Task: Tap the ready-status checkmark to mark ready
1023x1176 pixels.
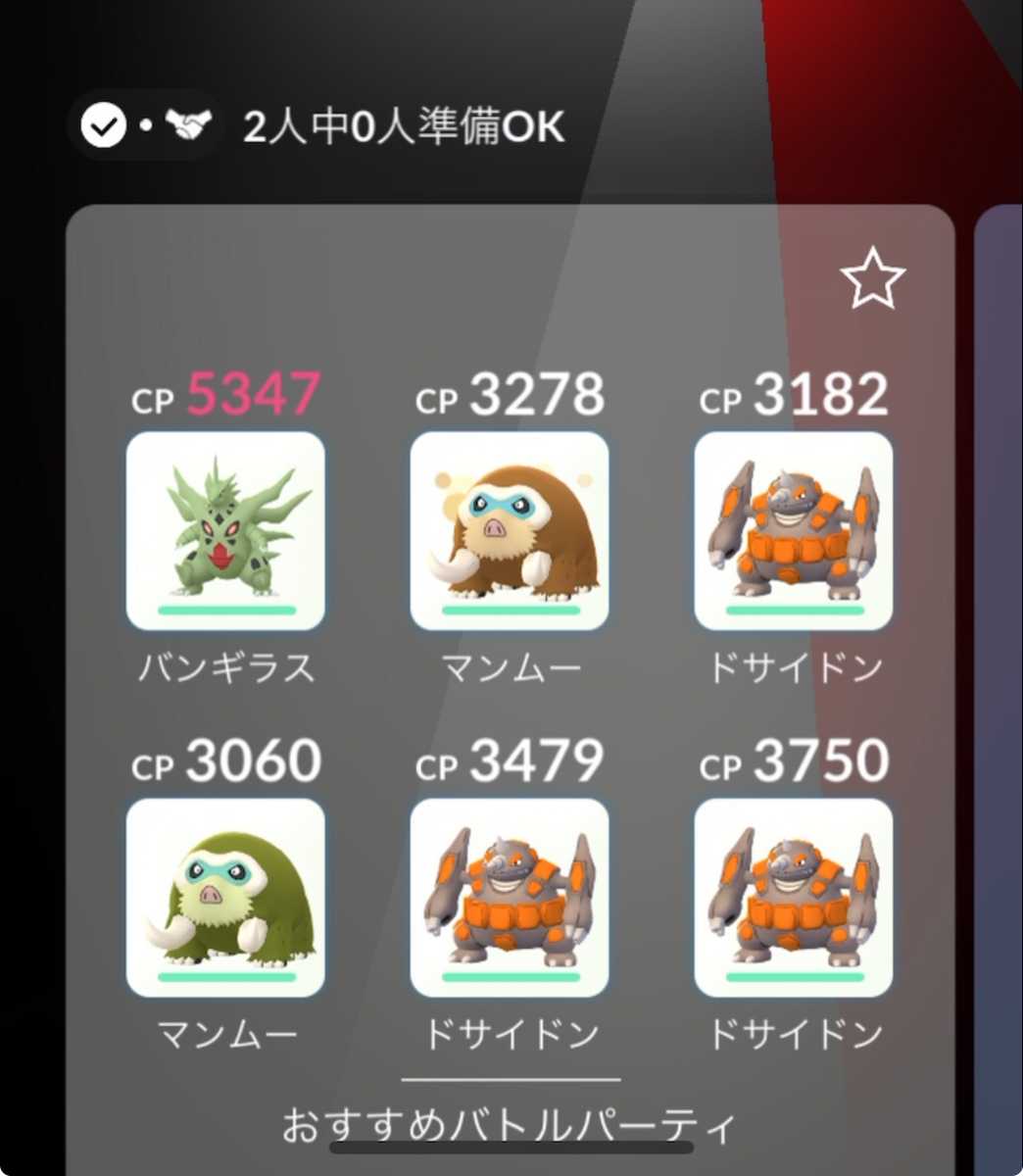Action: 101,122
